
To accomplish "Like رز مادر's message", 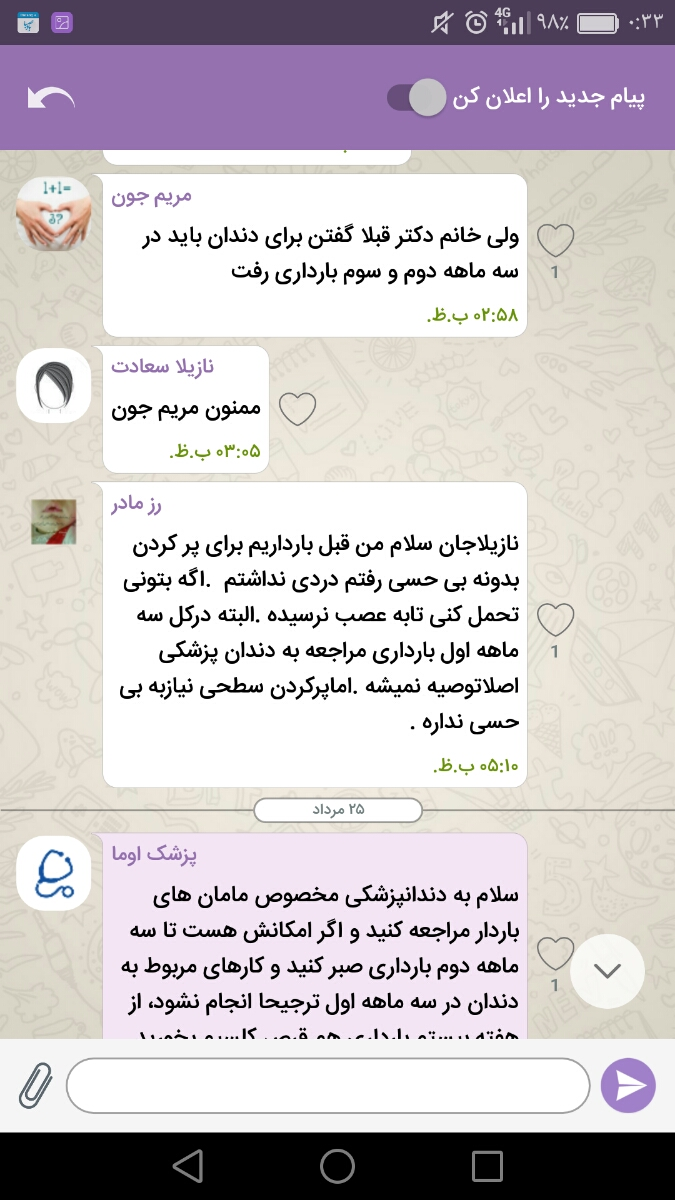I will [556, 620].
